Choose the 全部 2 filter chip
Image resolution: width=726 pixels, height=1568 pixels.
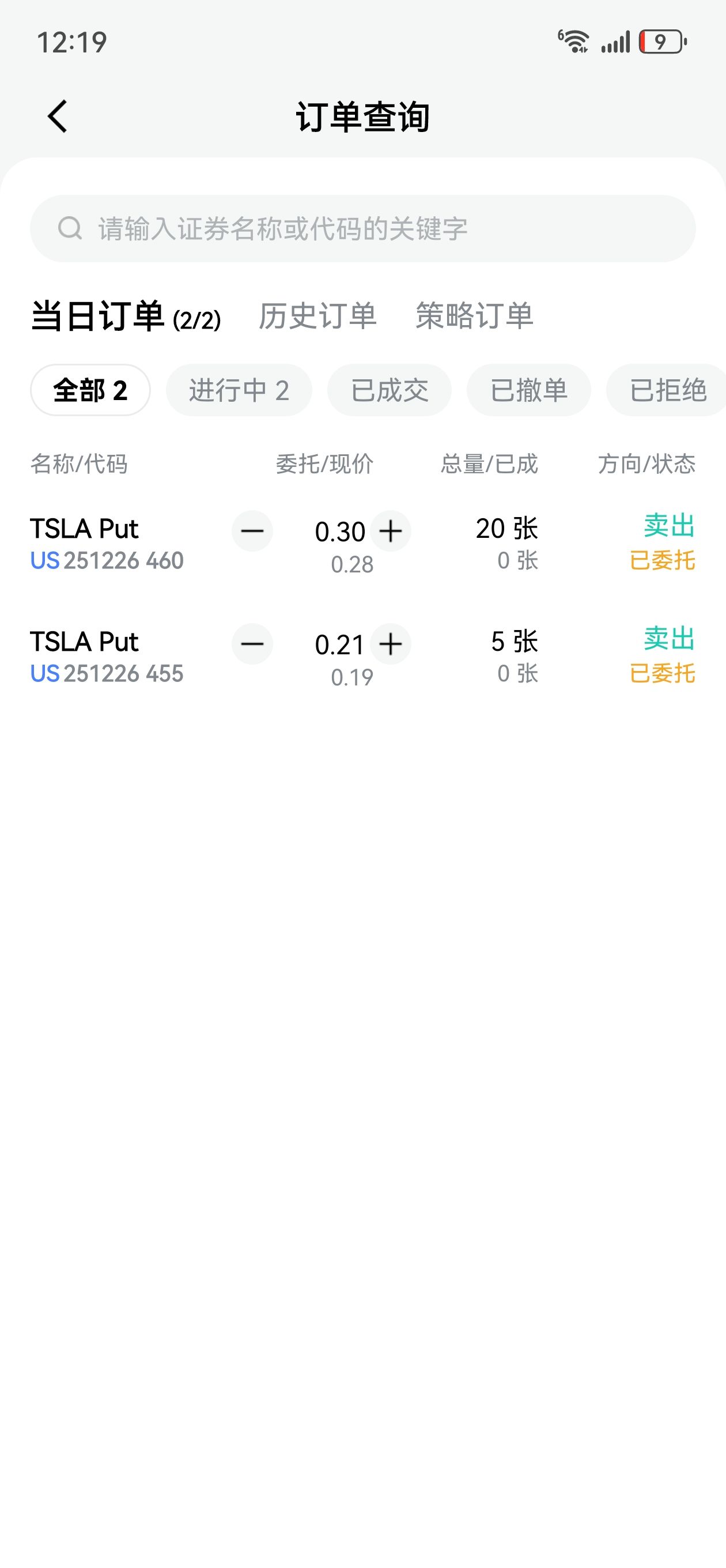[x=90, y=390]
